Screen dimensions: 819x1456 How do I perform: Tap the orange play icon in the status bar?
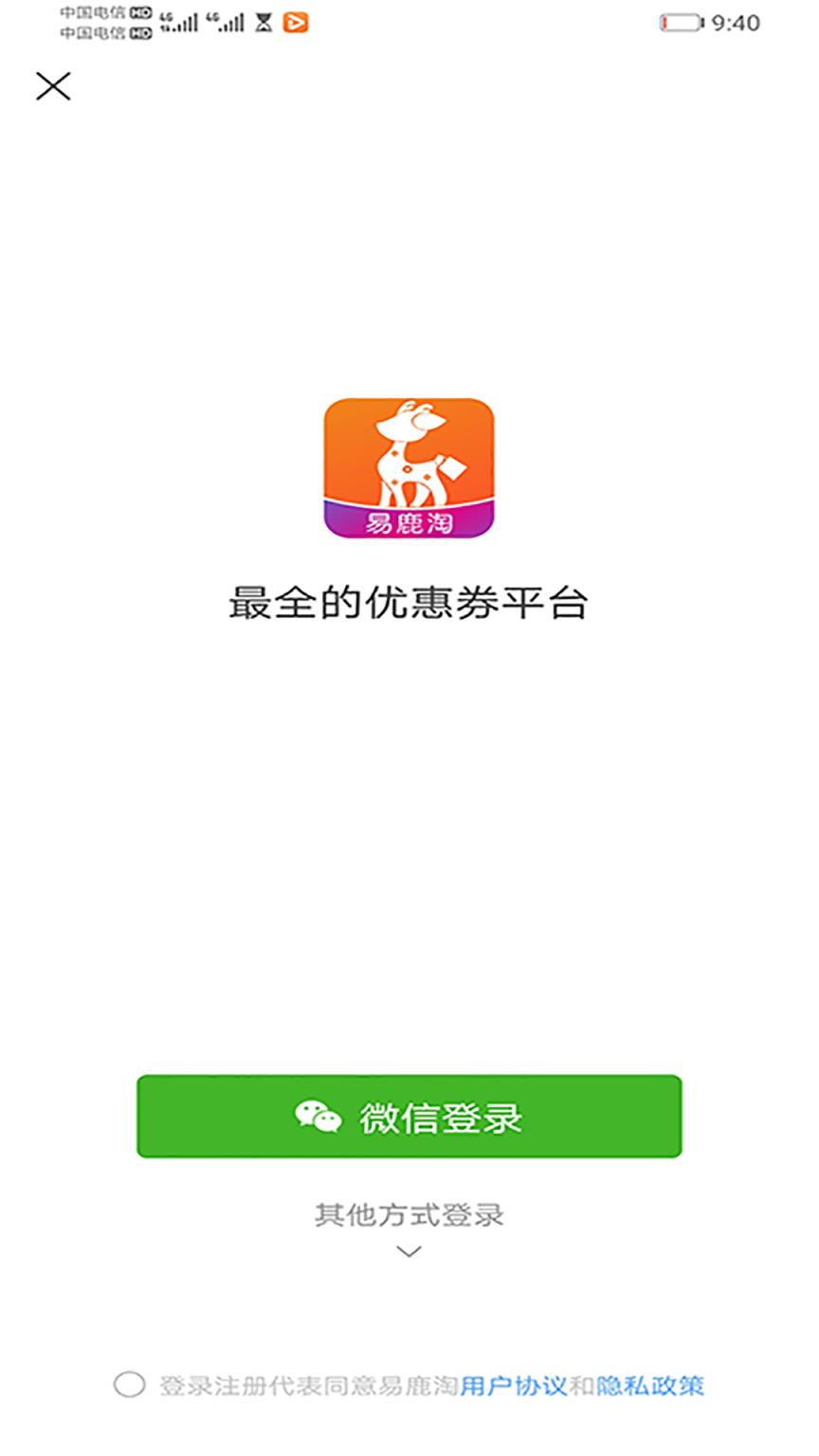(x=297, y=23)
